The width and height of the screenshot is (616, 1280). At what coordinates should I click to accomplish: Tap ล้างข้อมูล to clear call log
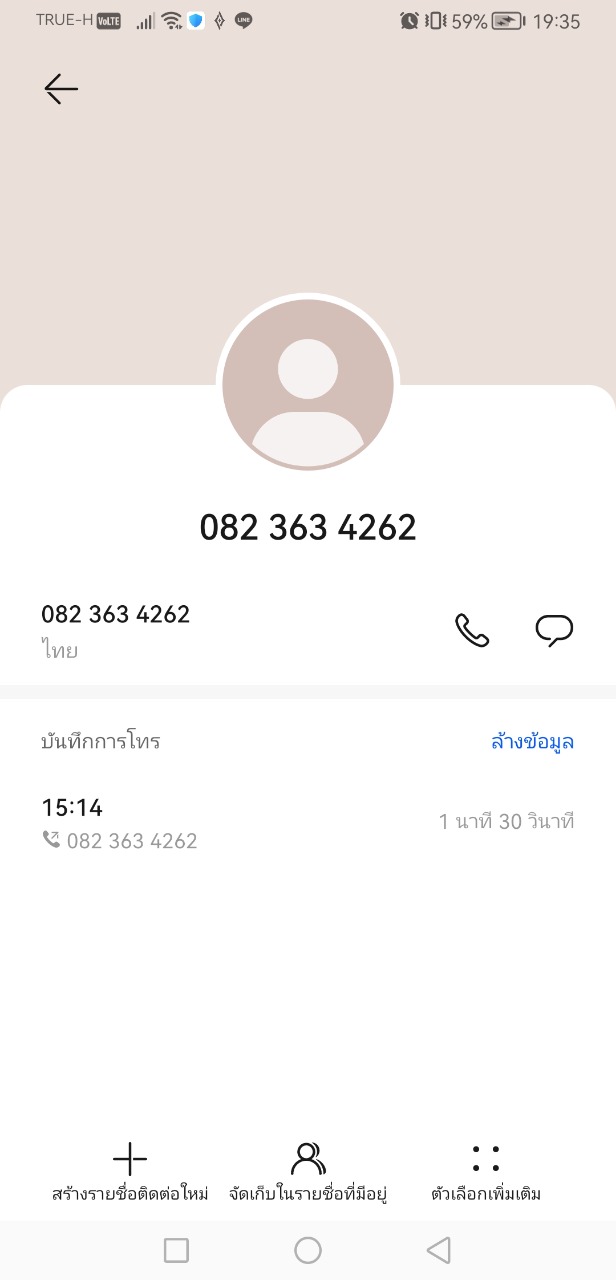tap(532, 742)
